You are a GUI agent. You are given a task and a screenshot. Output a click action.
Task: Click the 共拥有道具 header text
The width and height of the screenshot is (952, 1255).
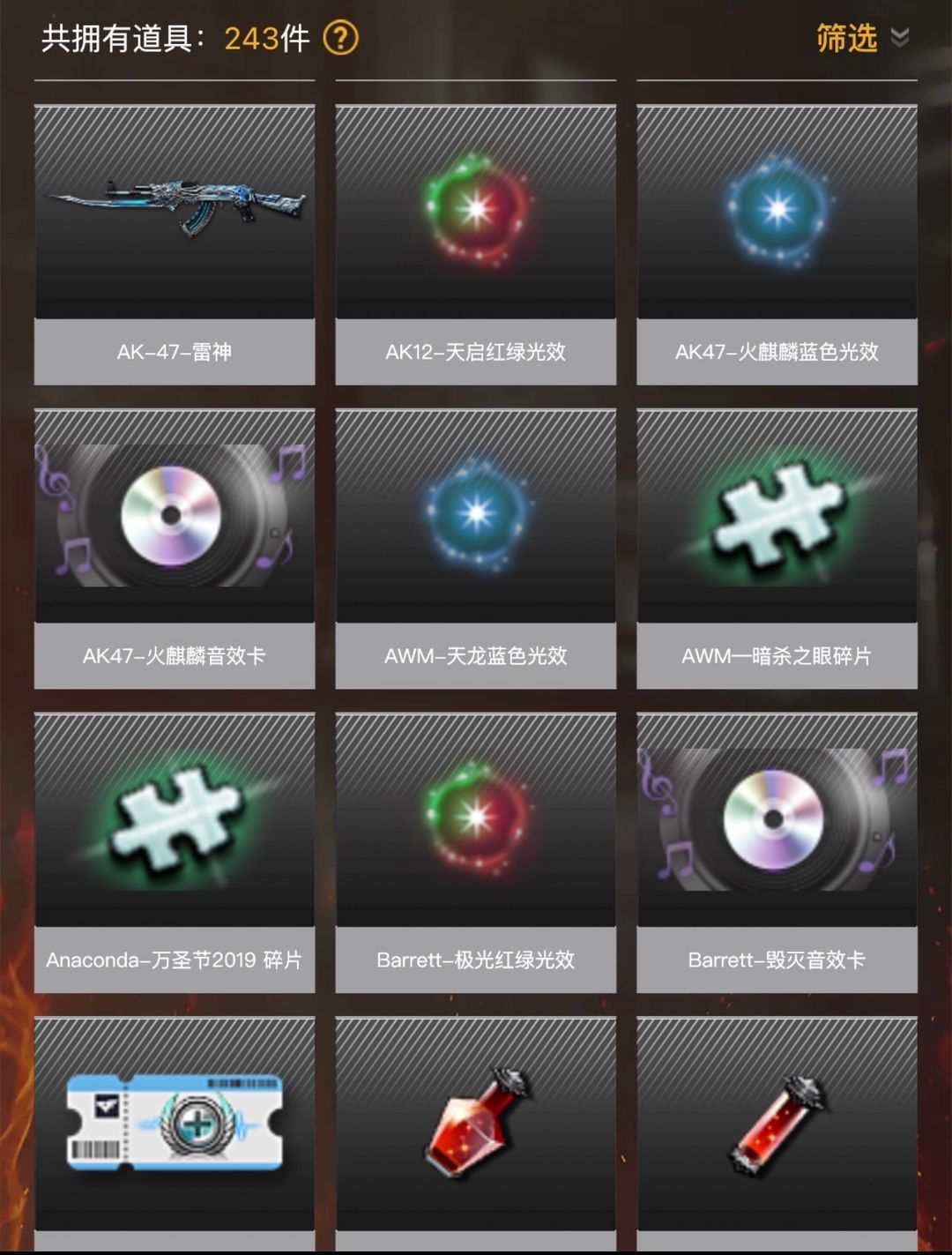pos(123,39)
